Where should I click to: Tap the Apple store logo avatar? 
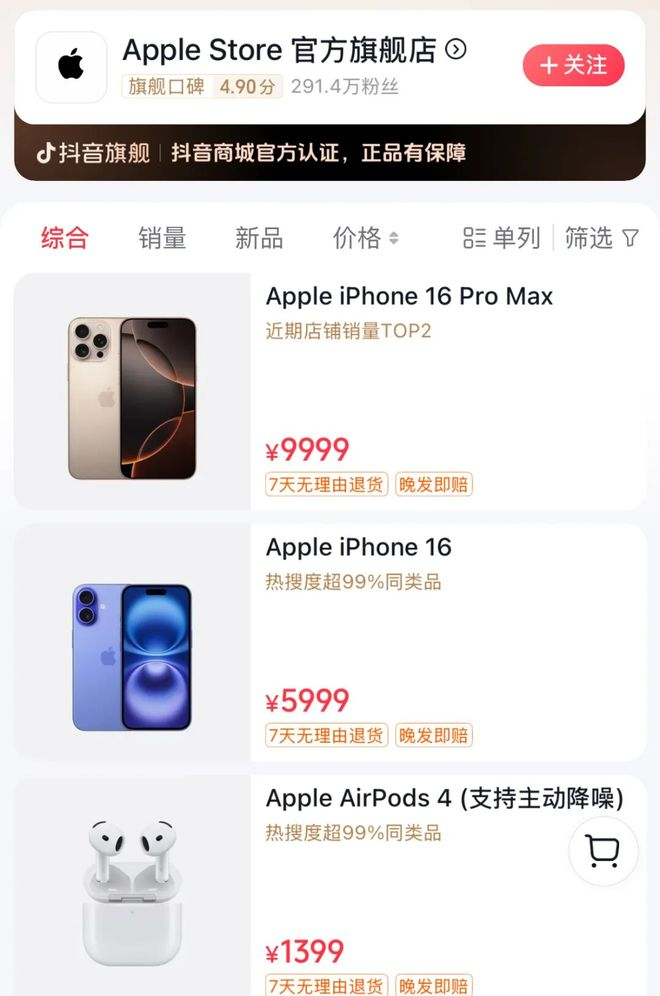71,67
